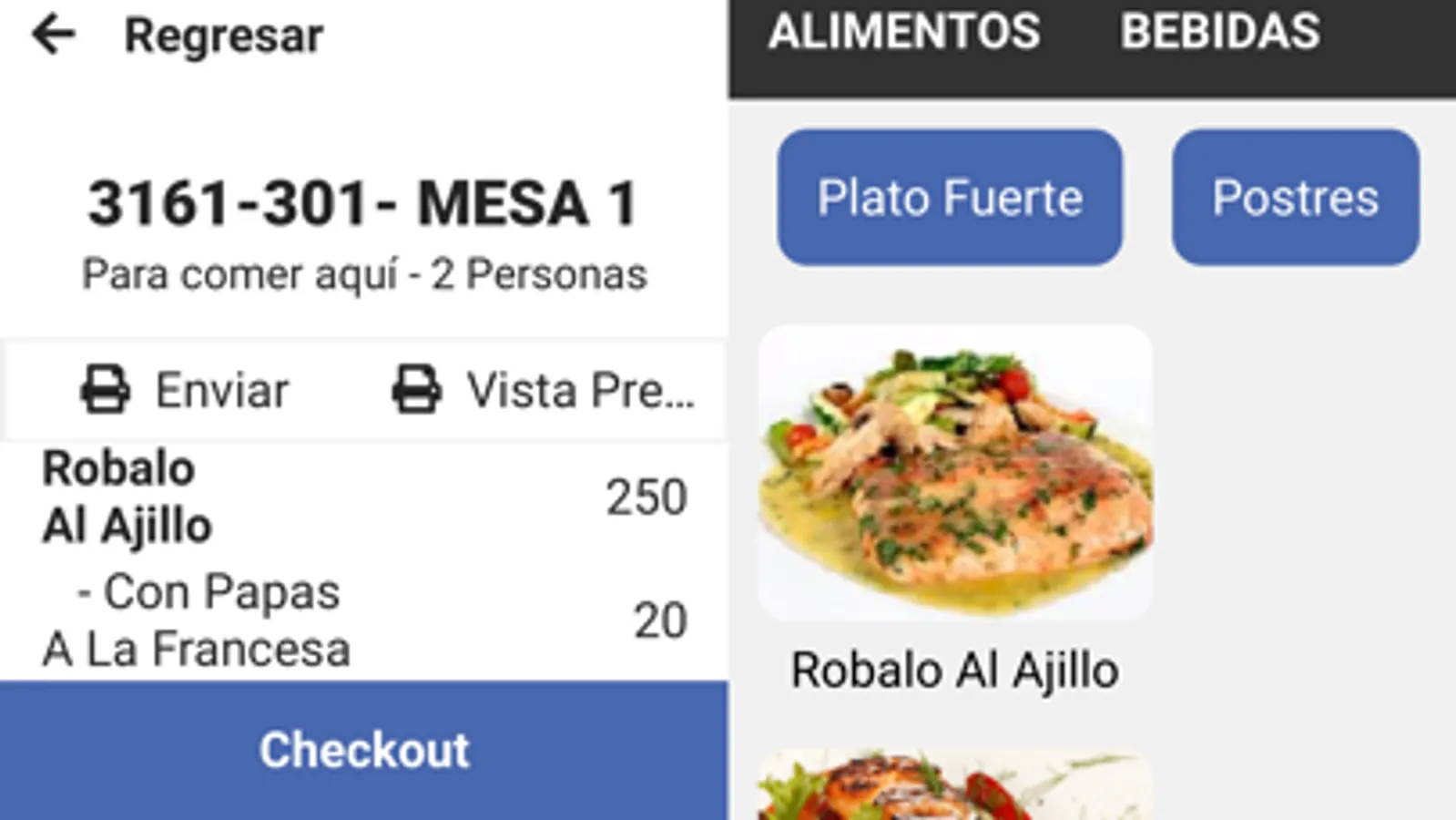1456x820 pixels.
Task: Select the Plato Fuerte category
Action: [950, 198]
